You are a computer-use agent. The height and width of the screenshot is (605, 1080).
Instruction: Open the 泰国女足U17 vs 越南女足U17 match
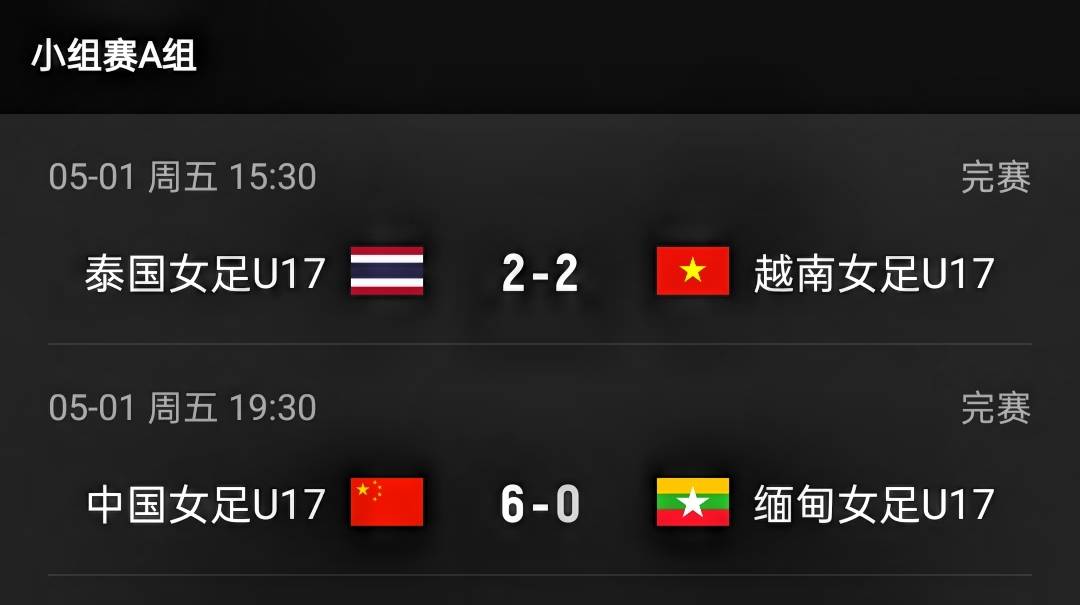(x=540, y=229)
